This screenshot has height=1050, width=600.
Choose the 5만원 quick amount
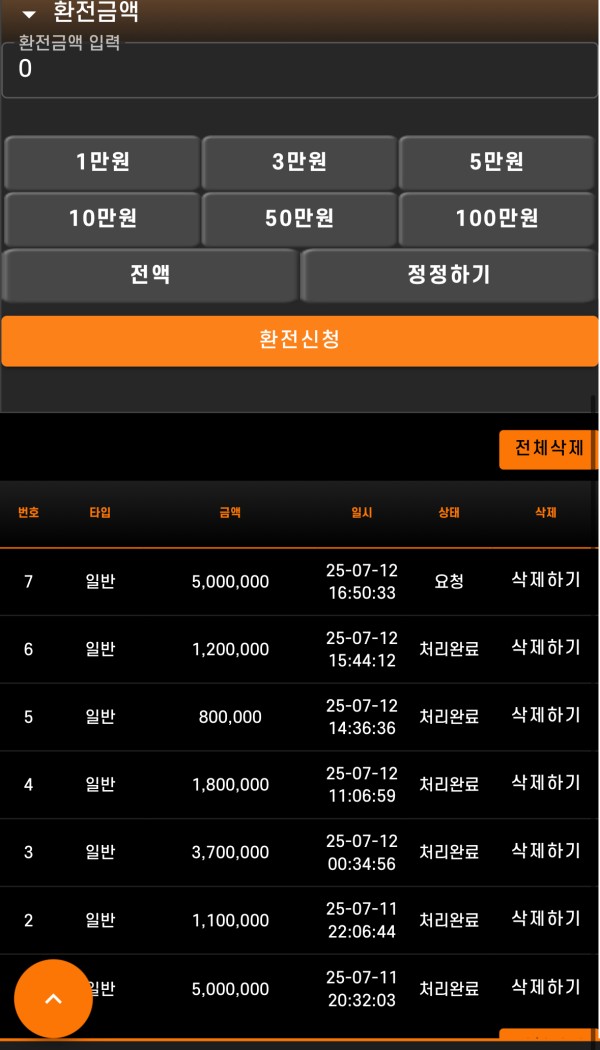click(497, 162)
